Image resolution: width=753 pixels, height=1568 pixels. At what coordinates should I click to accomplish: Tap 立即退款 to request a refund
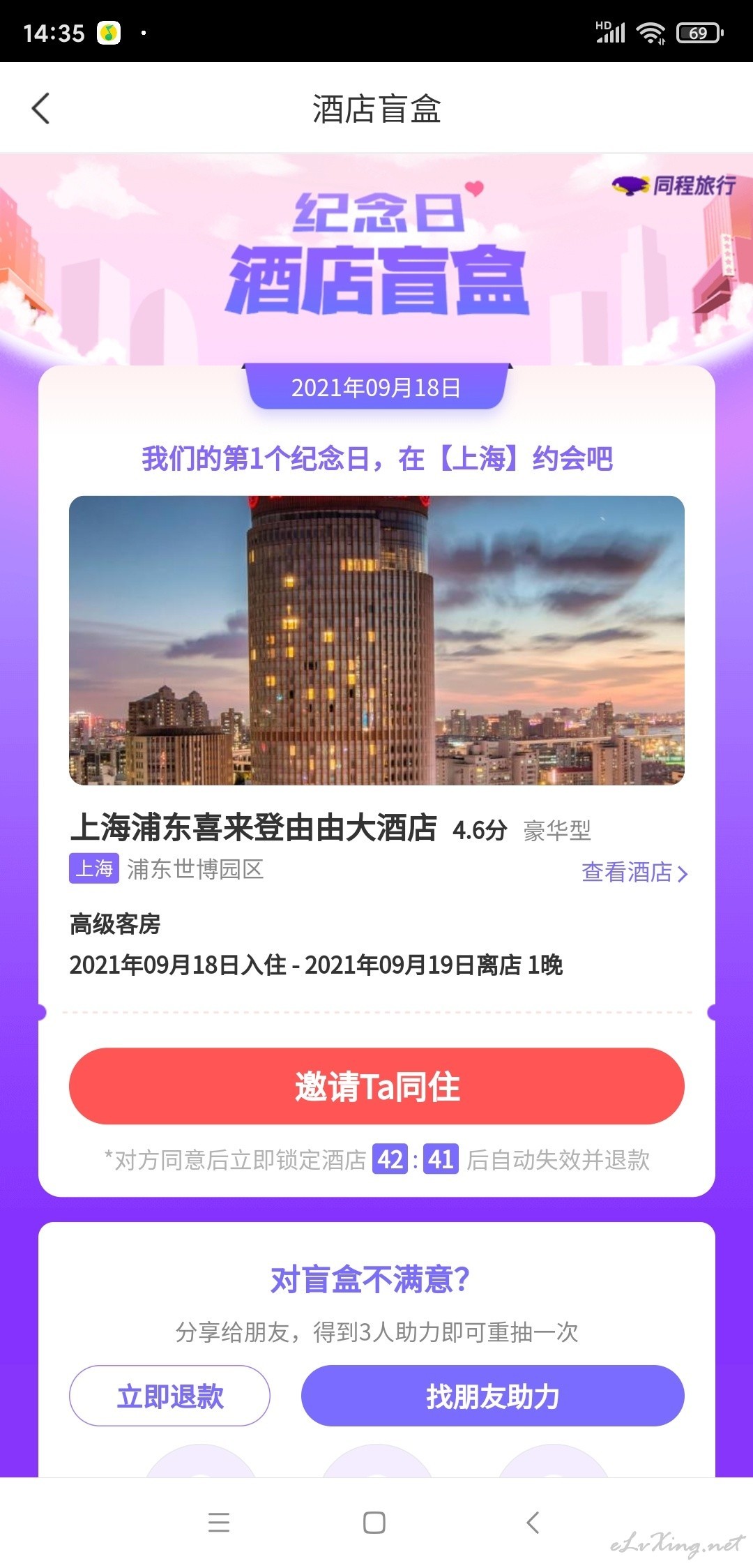click(169, 1396)
